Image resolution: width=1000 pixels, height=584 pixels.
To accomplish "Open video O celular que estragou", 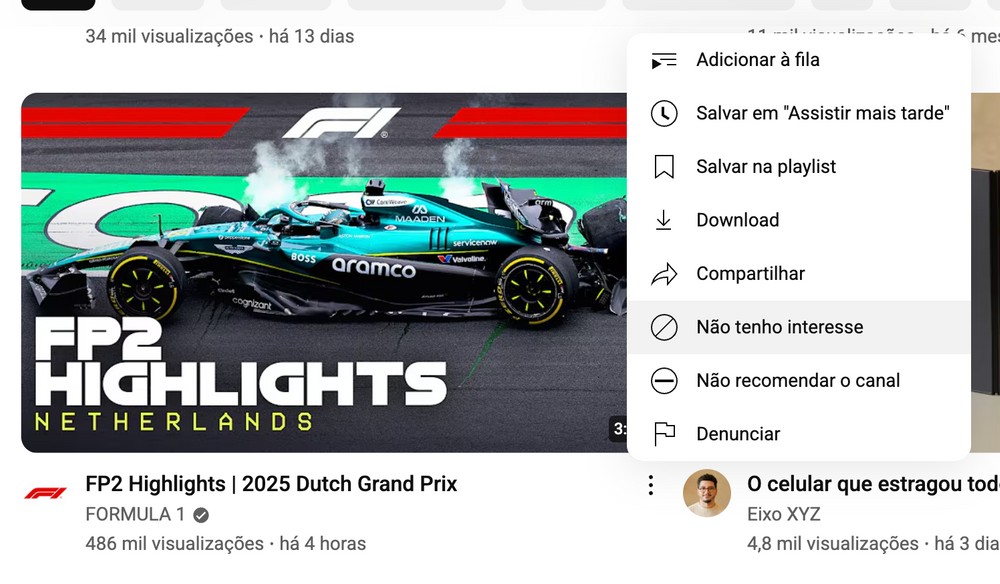I will tap(872, 484).
